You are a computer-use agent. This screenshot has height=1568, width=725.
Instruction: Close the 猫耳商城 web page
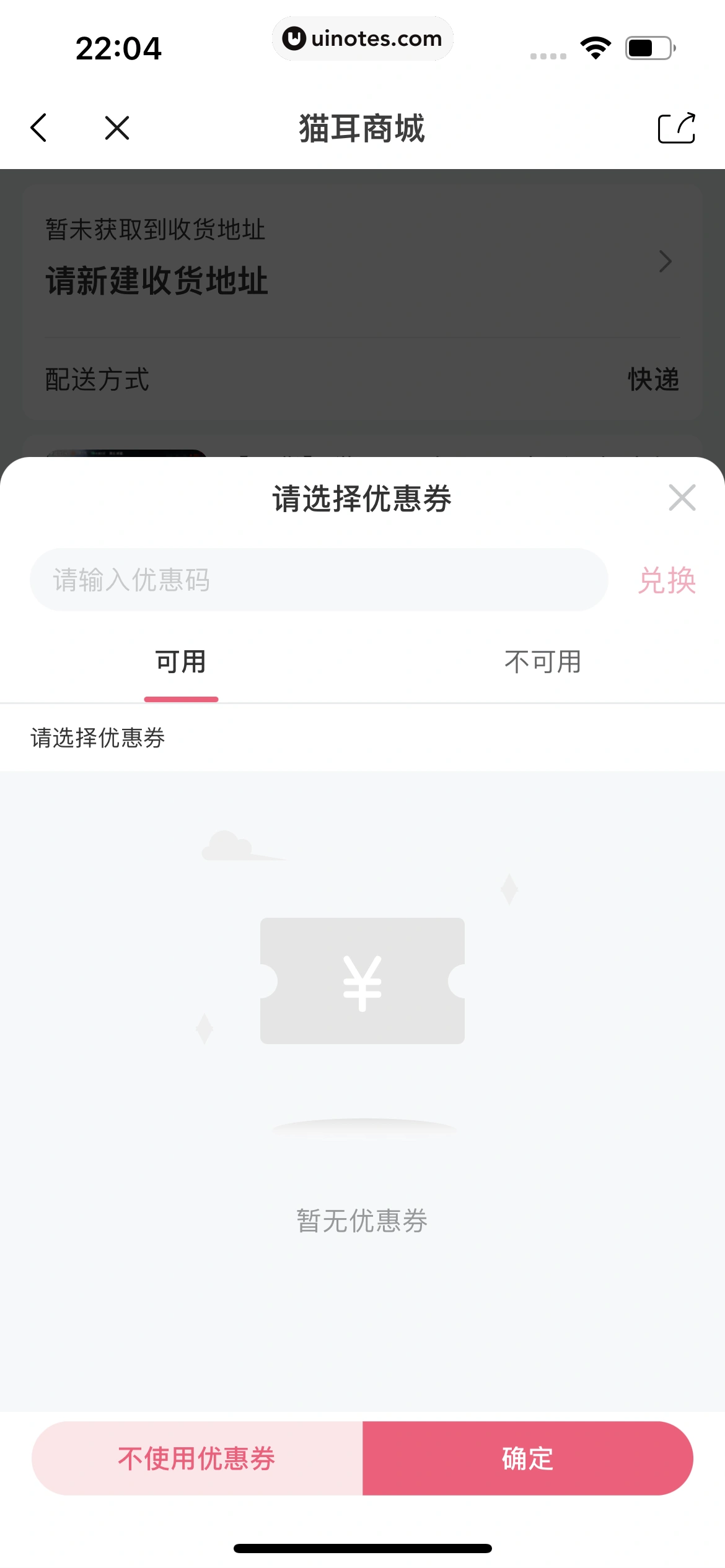point(117,128)
